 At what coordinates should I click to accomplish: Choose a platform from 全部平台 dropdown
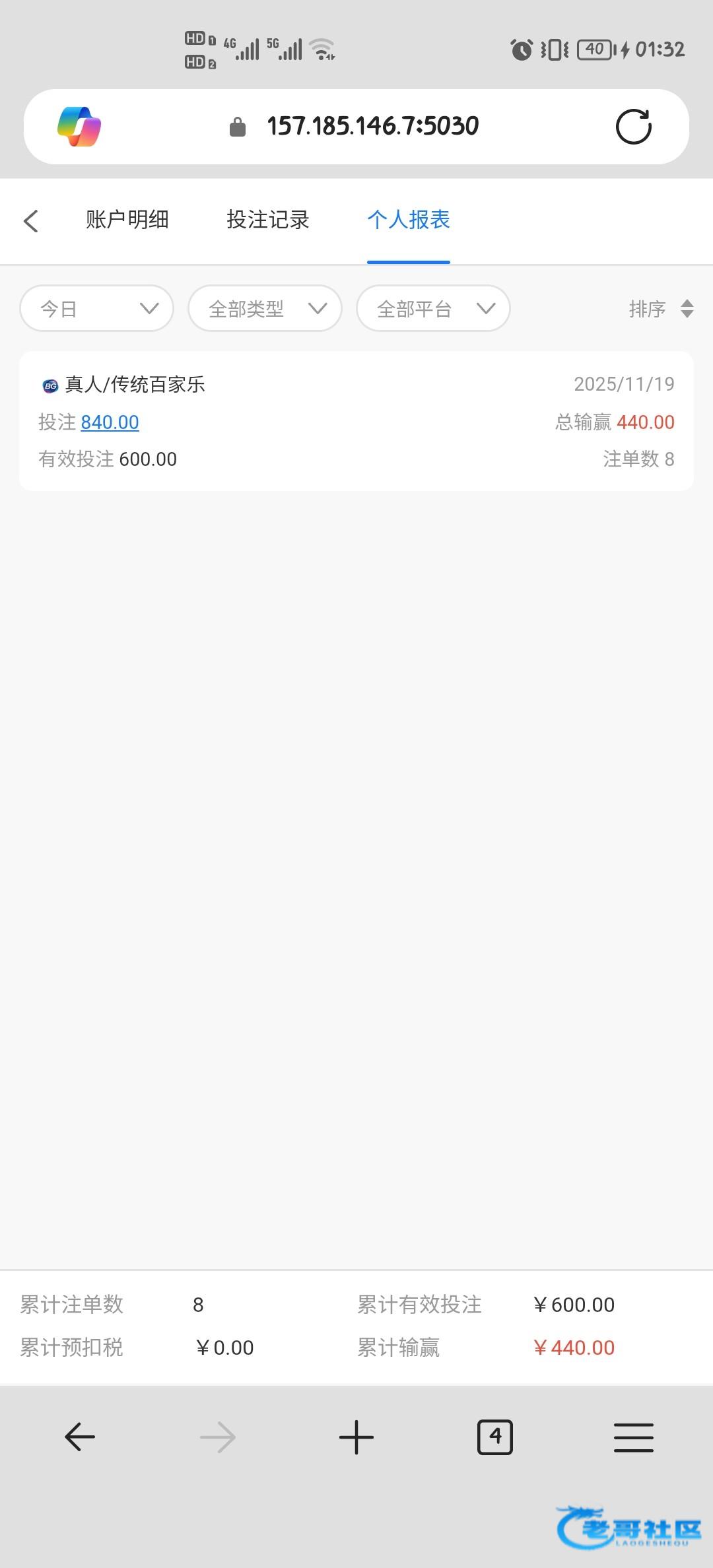(433, 308)
